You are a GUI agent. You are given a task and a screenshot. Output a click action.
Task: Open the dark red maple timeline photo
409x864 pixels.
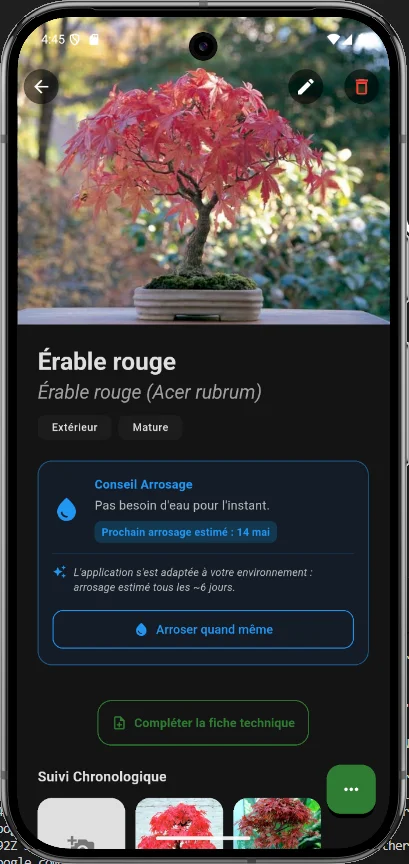(277, 823)
